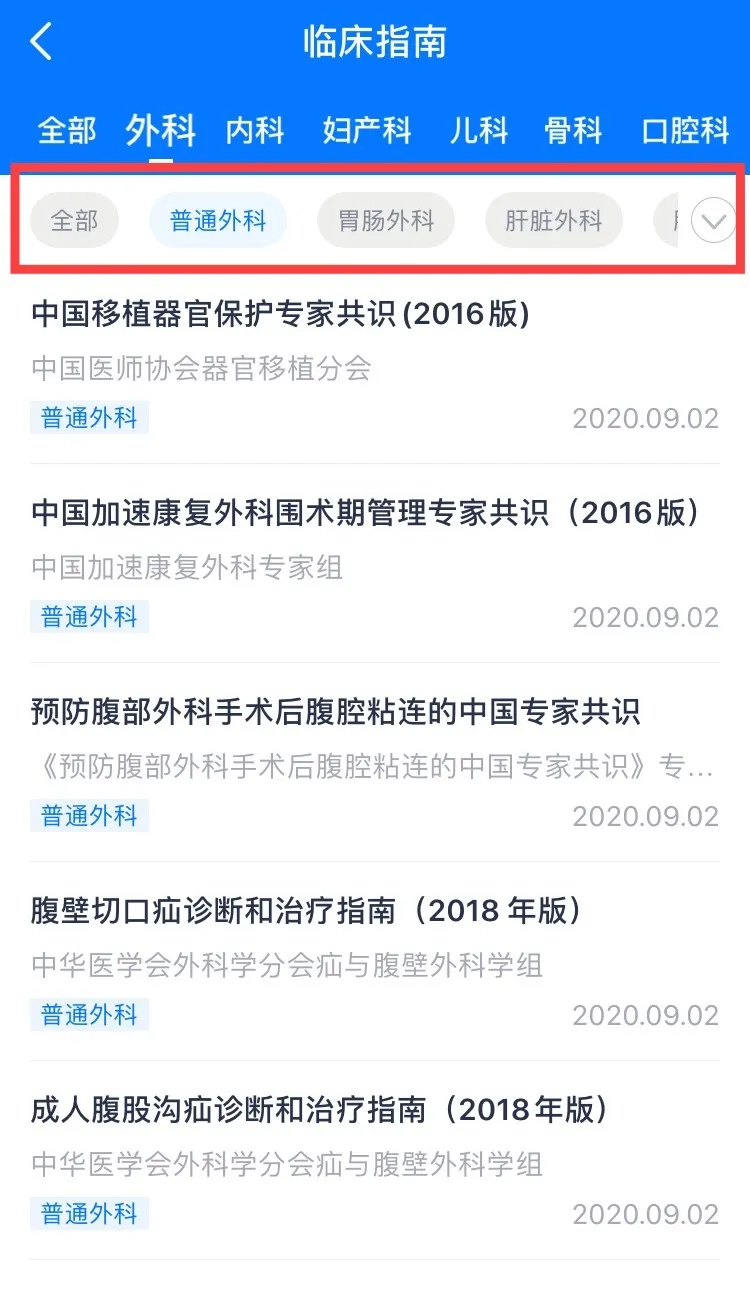
Task: Read 成人腹股沟疝诊断和治疗指南 (2018年版)
Action: (x=320, y=1110)
